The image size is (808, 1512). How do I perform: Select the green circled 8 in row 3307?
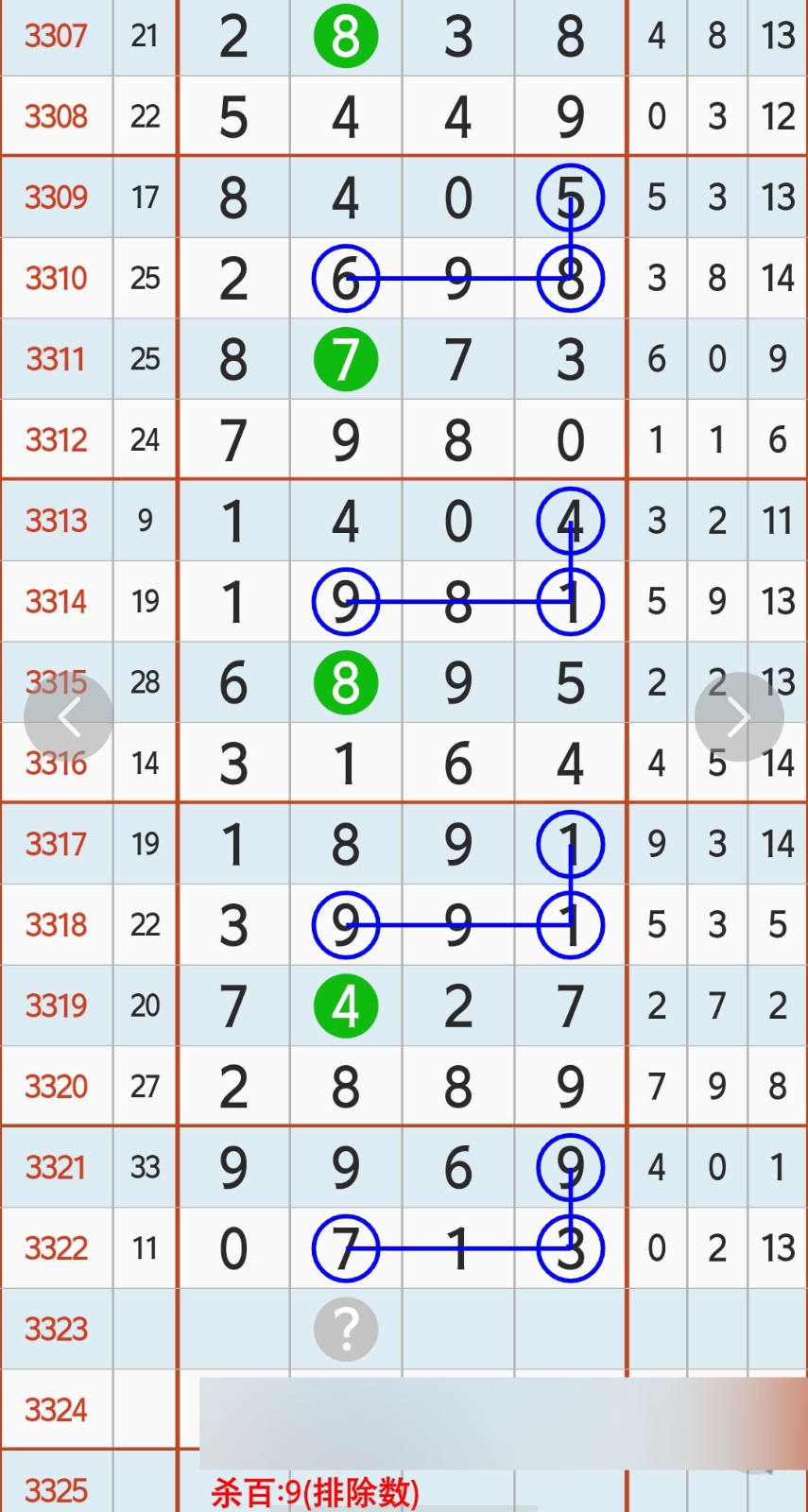[345, 37]
